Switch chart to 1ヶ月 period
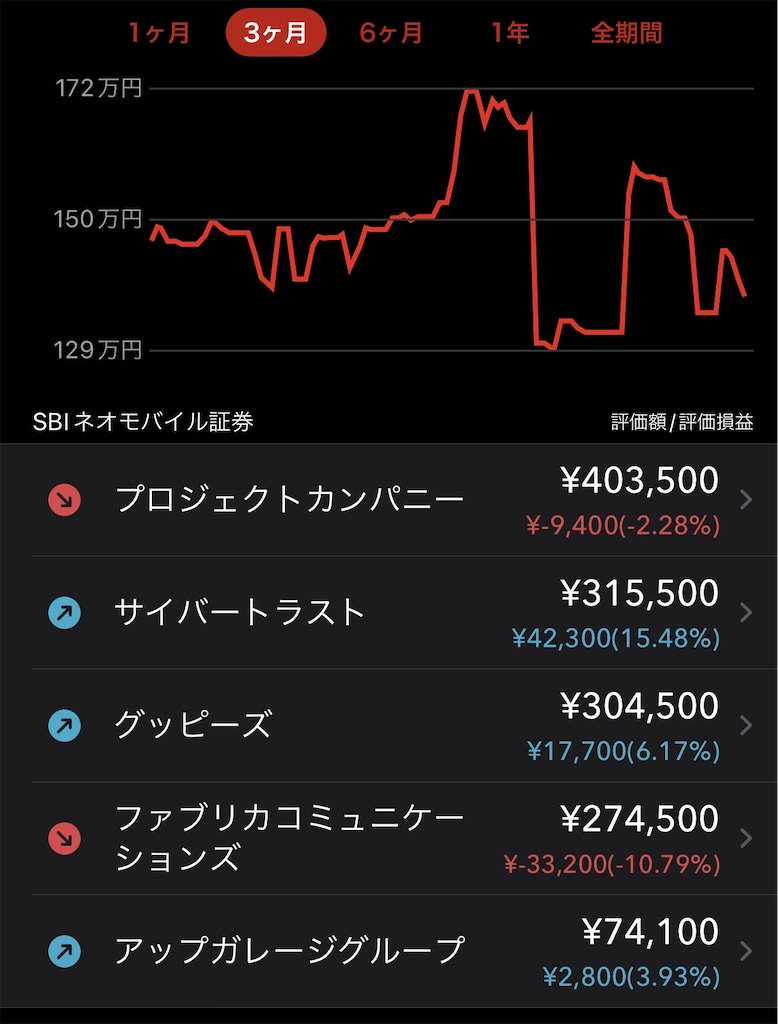Screen dimensions: 778x1024 pyautogui.click(x=158, y=33)
